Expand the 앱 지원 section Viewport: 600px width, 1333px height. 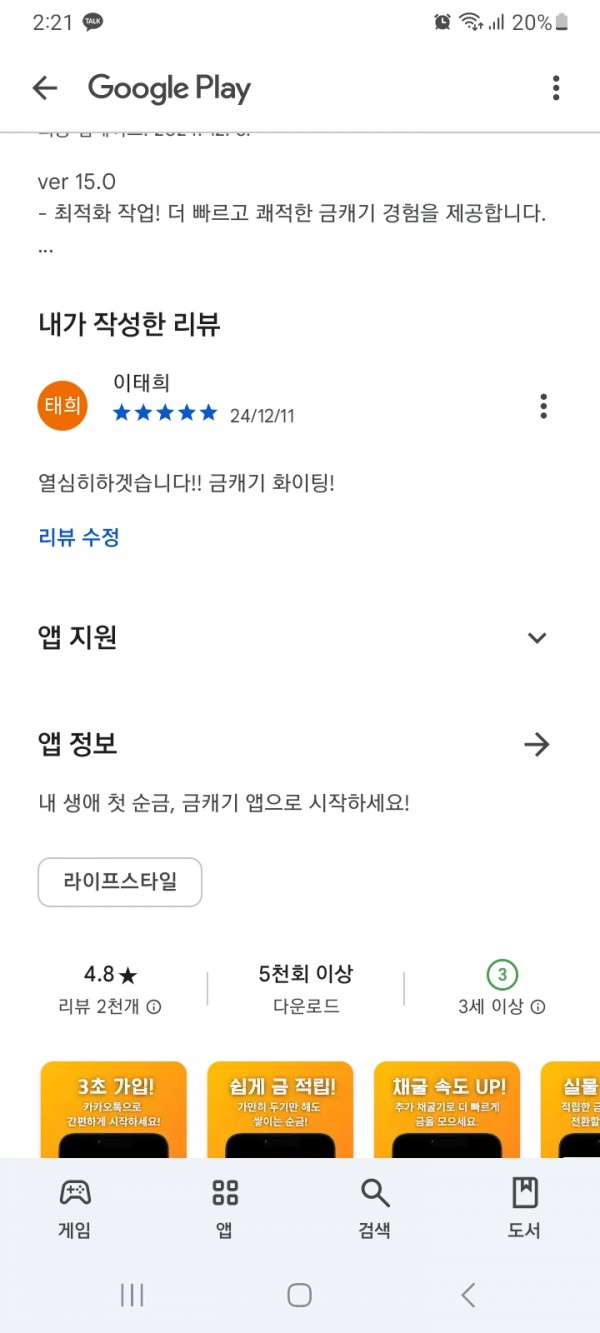tap(537, 638)
